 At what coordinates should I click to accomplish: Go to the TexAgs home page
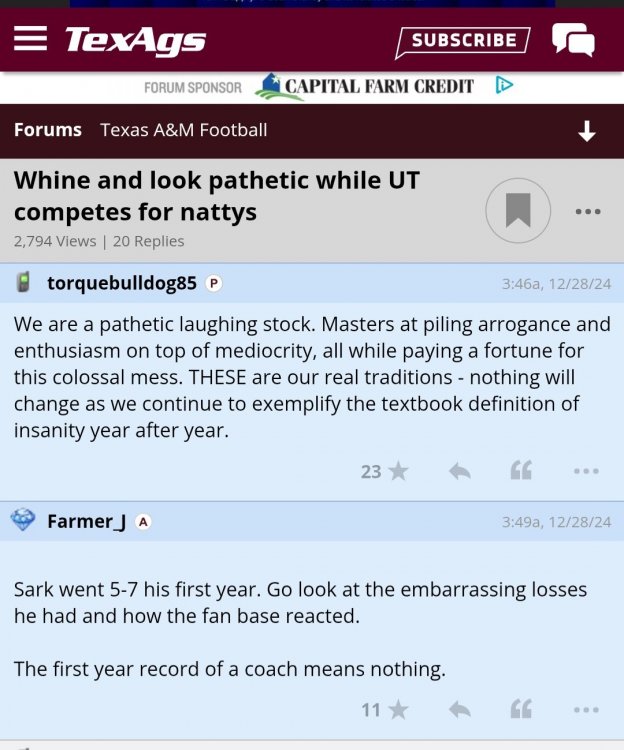135,40
